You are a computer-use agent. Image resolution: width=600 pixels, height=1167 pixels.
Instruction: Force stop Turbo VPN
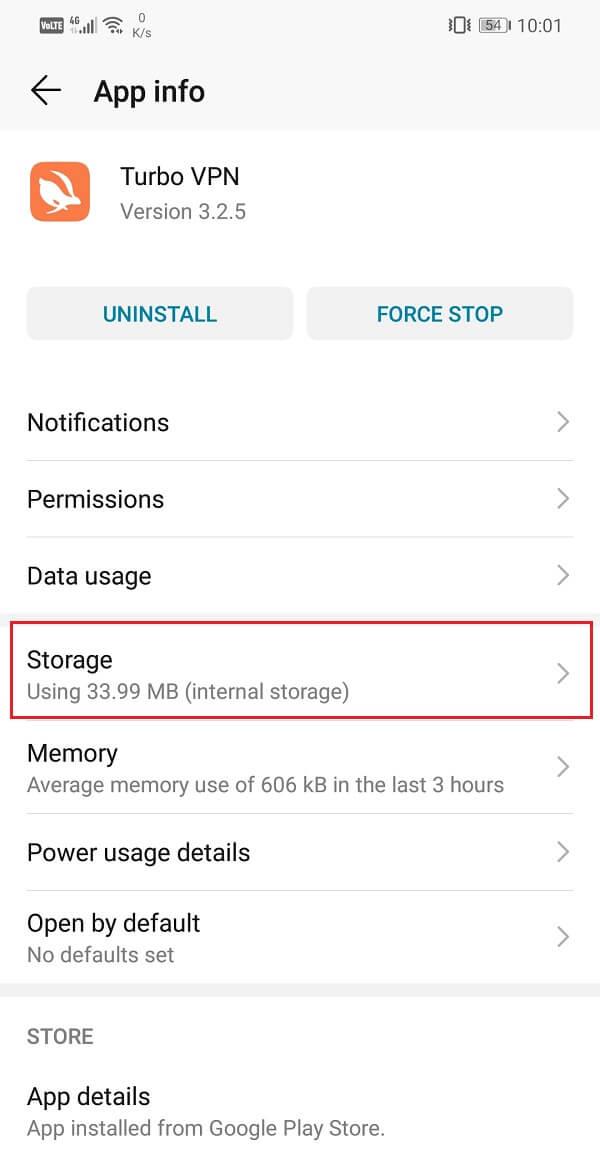pyautogui.click(x=439, y=314)
